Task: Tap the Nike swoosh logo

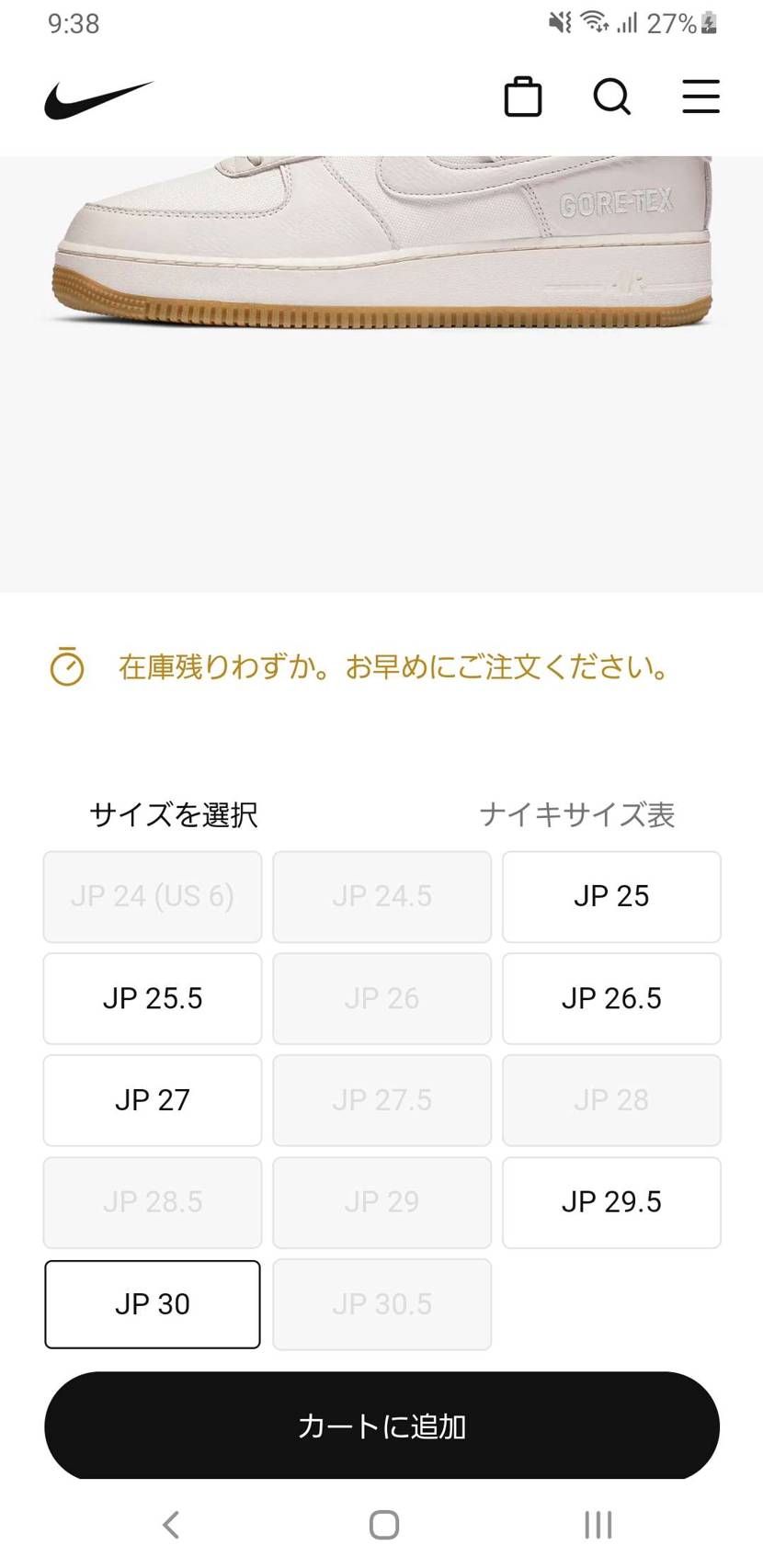Action: [x=98, y=96]
